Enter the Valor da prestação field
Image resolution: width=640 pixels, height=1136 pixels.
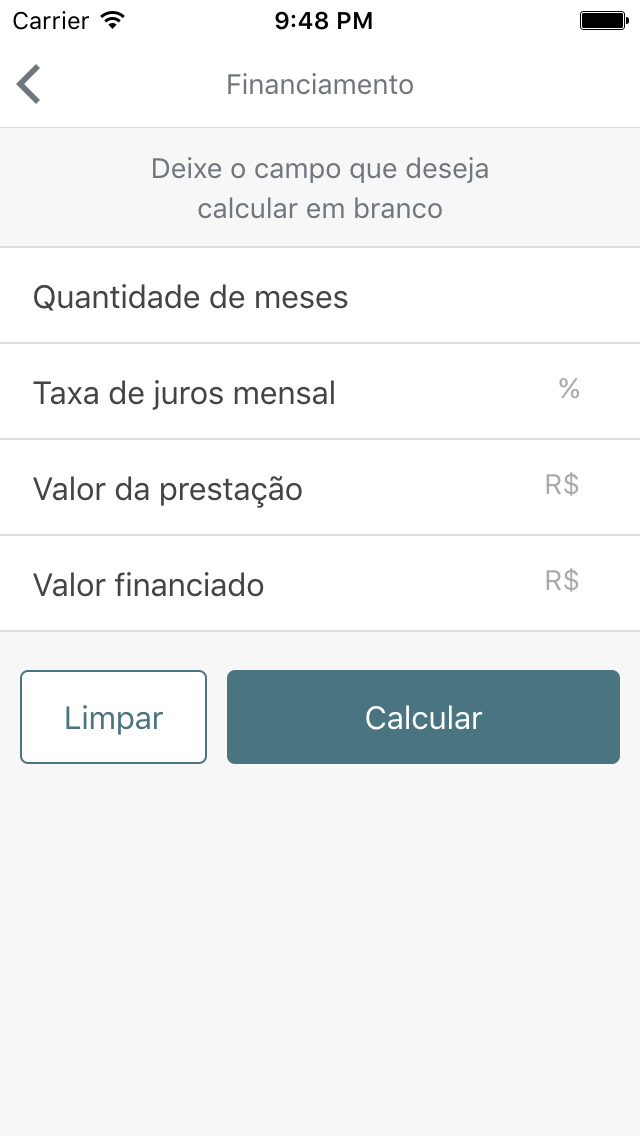pos(320,488)
